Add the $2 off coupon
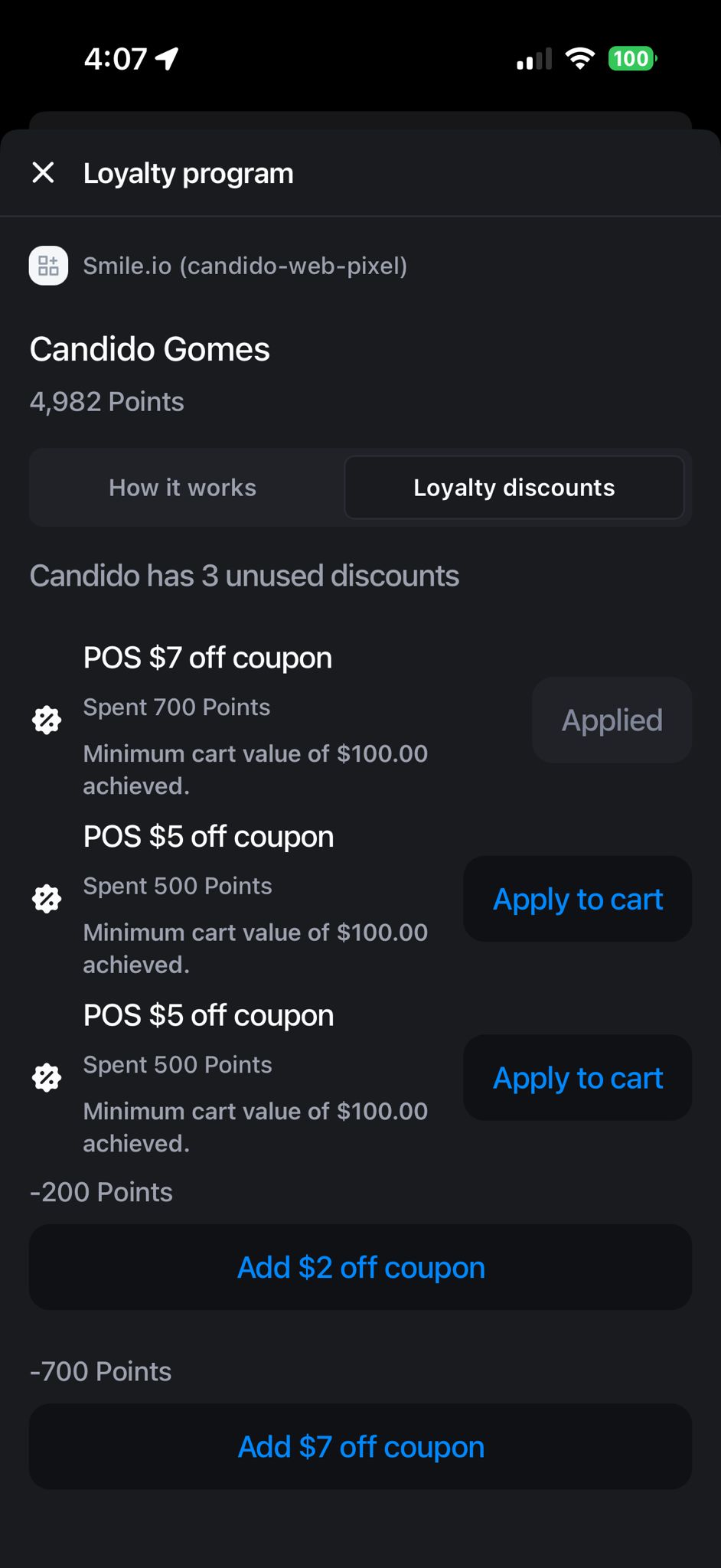 coord(360,1267)
